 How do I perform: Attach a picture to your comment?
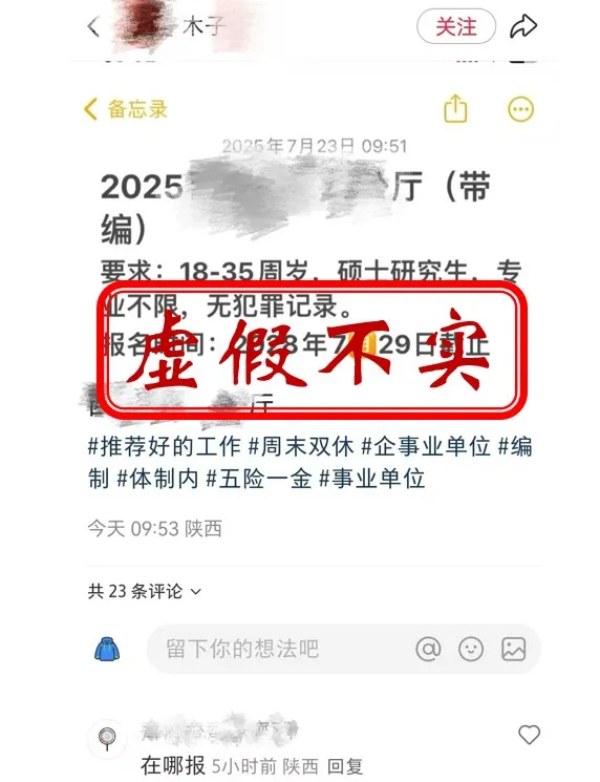(513, 649)
